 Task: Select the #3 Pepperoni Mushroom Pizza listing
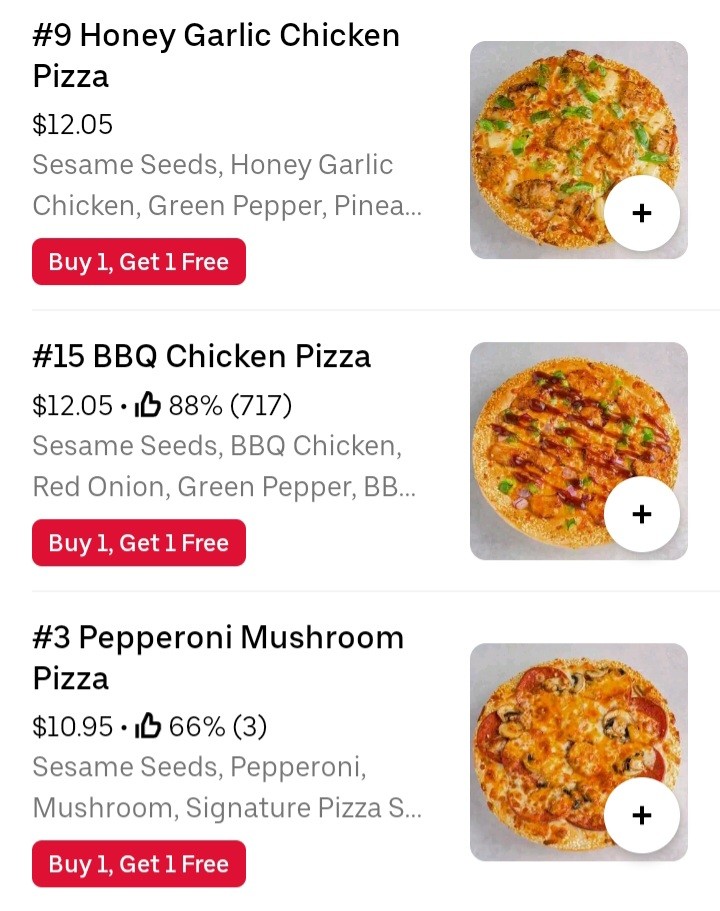pyautogui.click(x=218, y=658)
